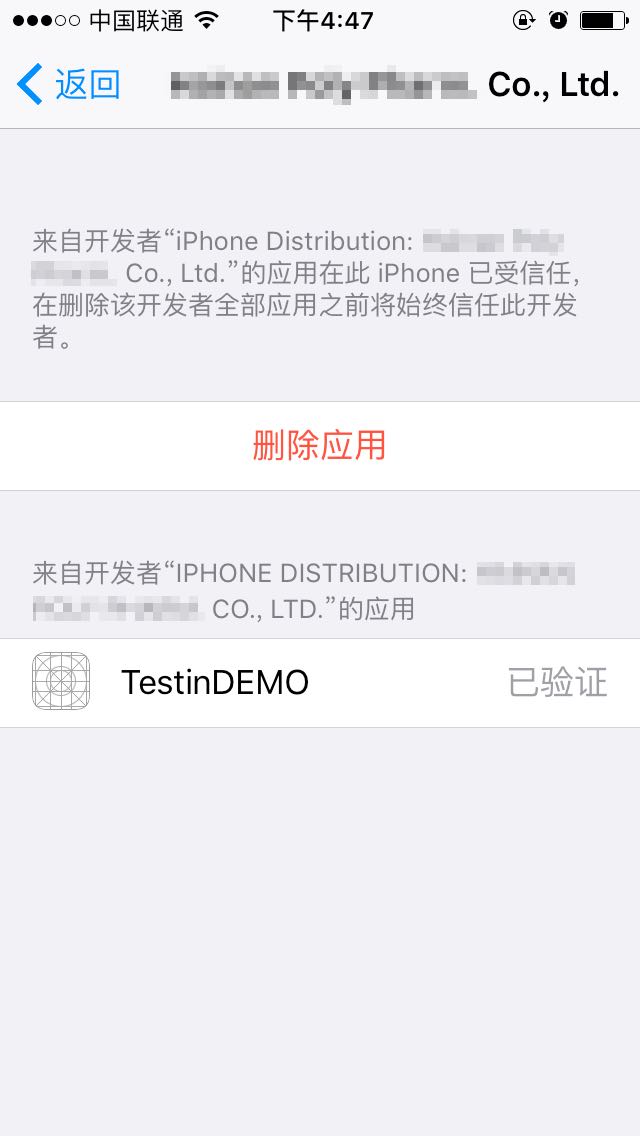Image resolution: width=640 pixels, height=1136 pixels.
Task: Tap 删除应用 to delete the app
Action: click(320, 446)
